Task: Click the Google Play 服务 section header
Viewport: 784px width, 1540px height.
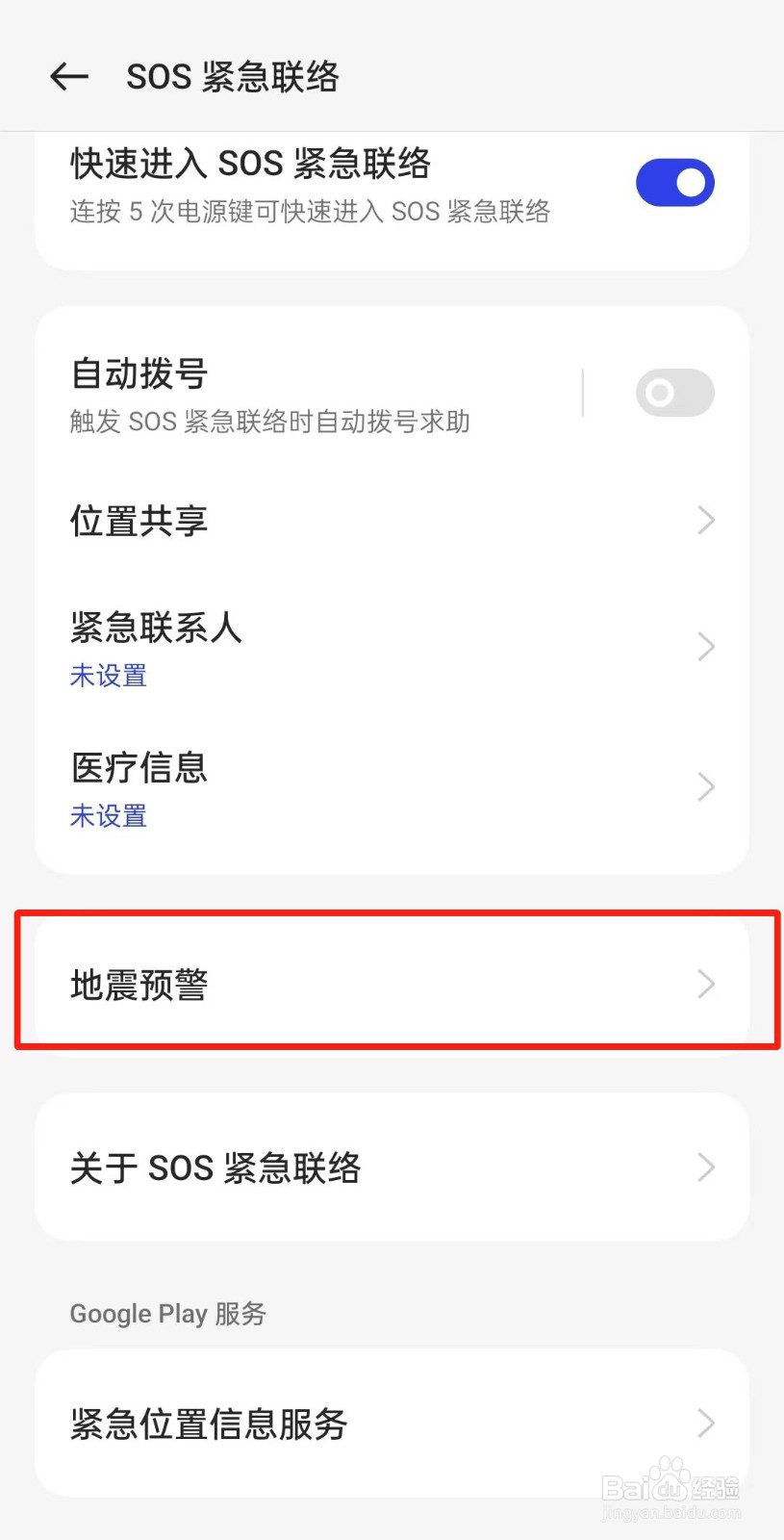Action: [x=167, y=1313]
